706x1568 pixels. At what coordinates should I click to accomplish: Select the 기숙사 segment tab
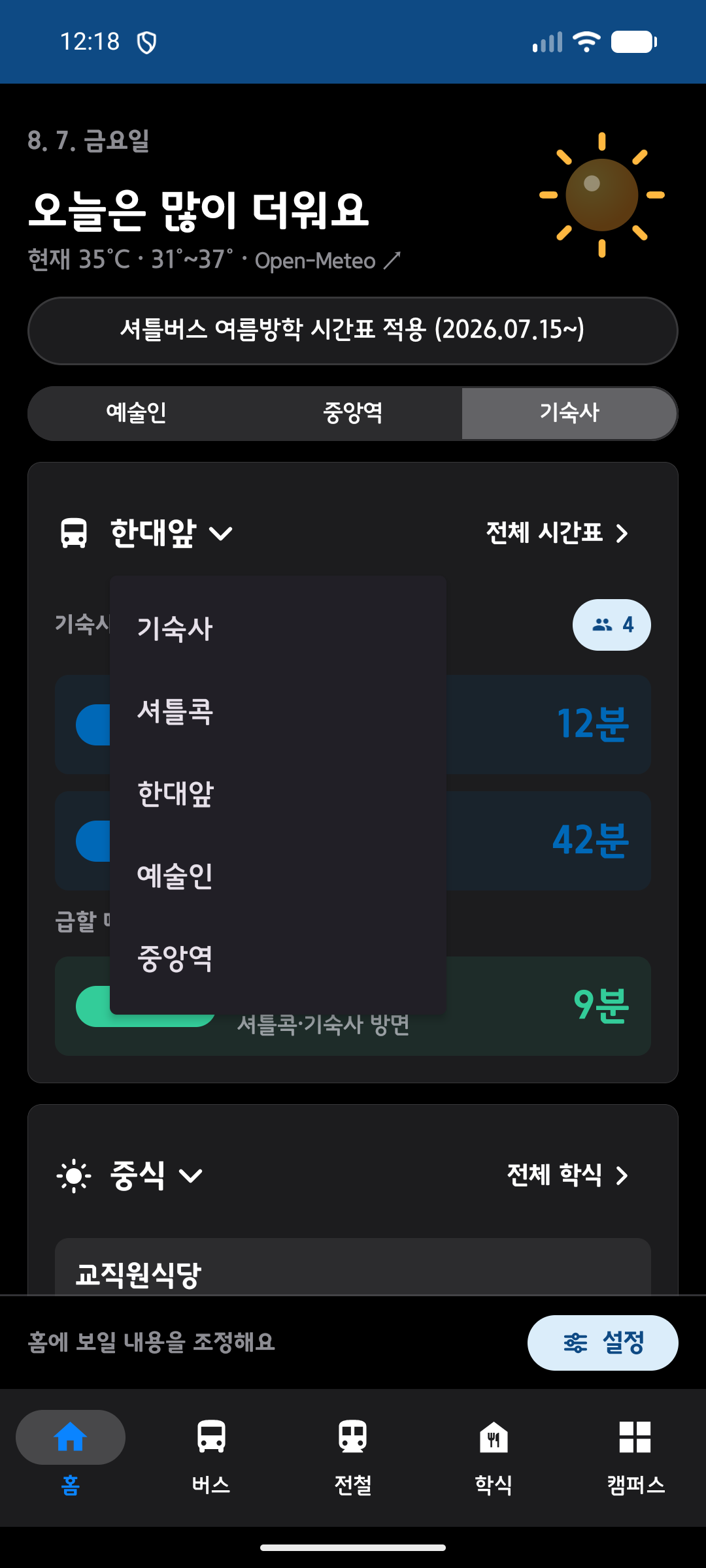pos(569,413)
